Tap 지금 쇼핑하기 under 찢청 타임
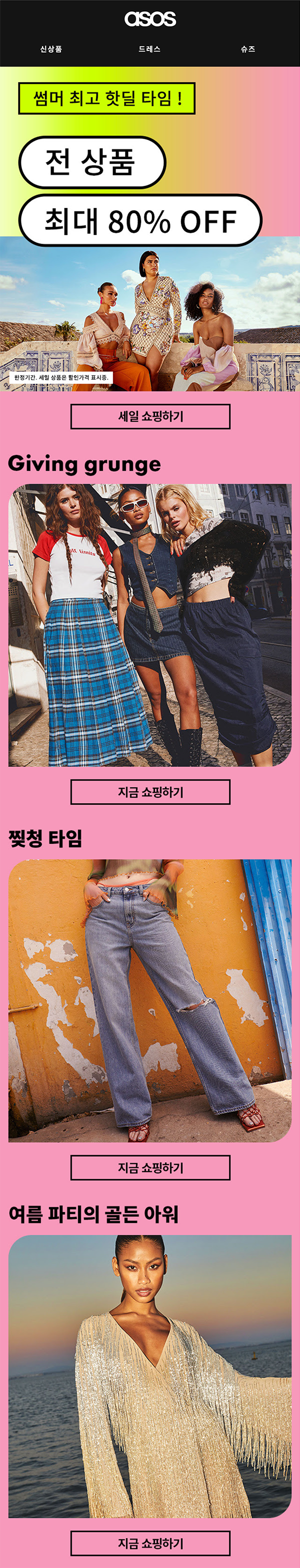Screen dimensions: 300x1568 click(150, 1167)
